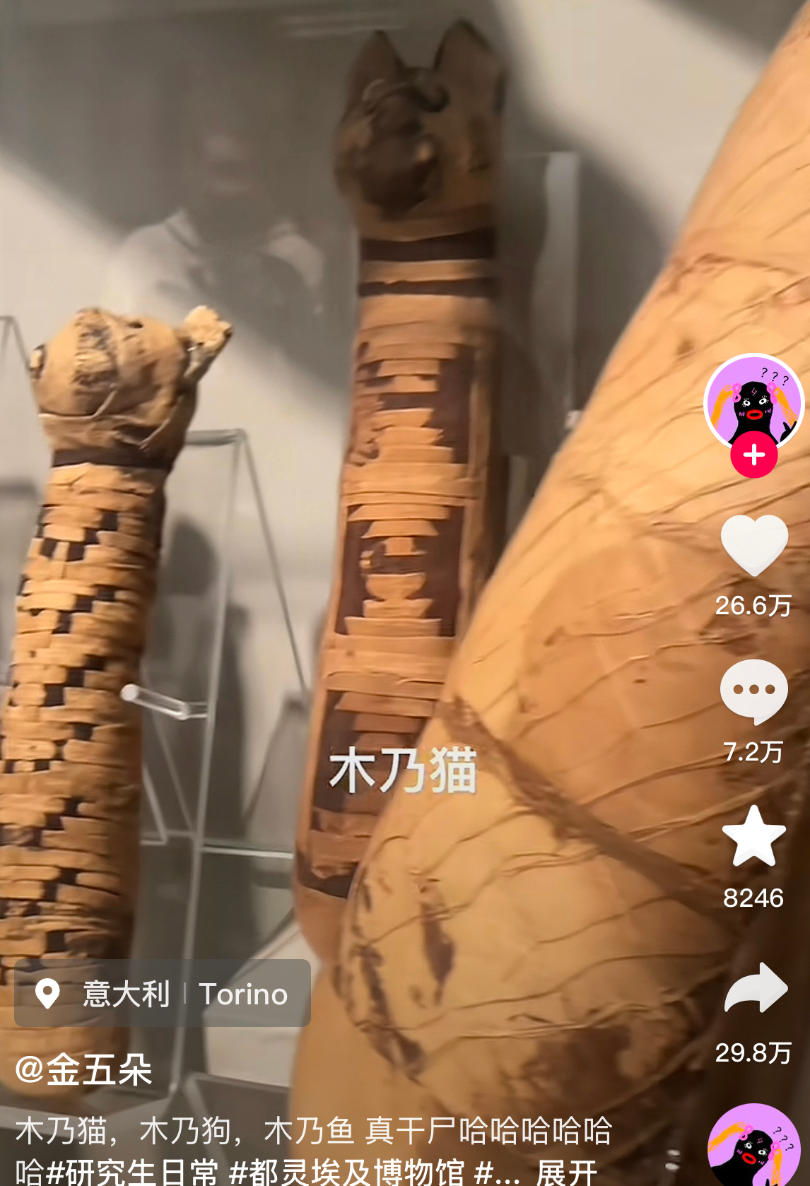Expand the caption with 展开
810x1186 pixels.
tap(566, 1170)
